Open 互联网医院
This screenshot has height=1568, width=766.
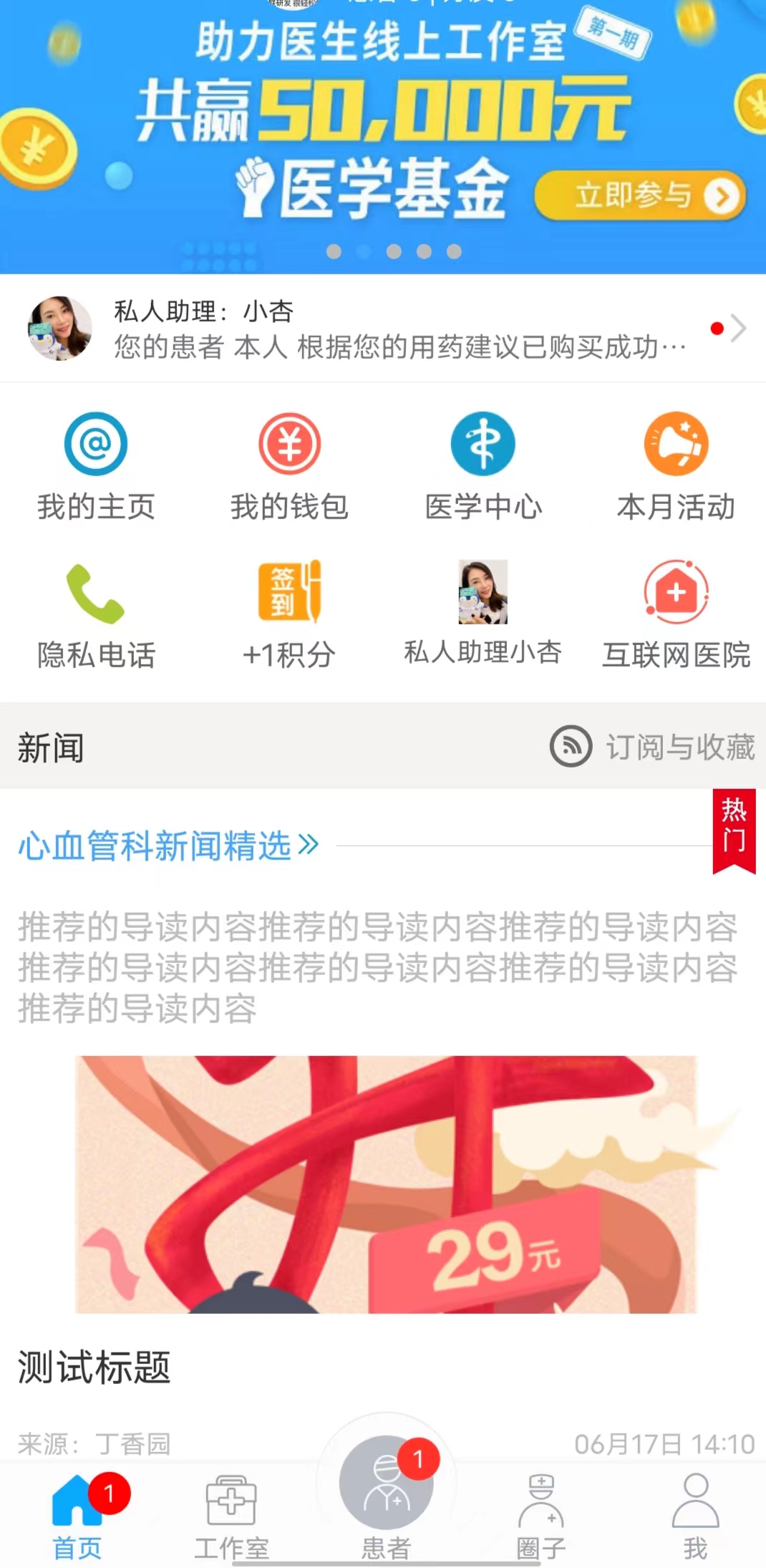(676, 614)
